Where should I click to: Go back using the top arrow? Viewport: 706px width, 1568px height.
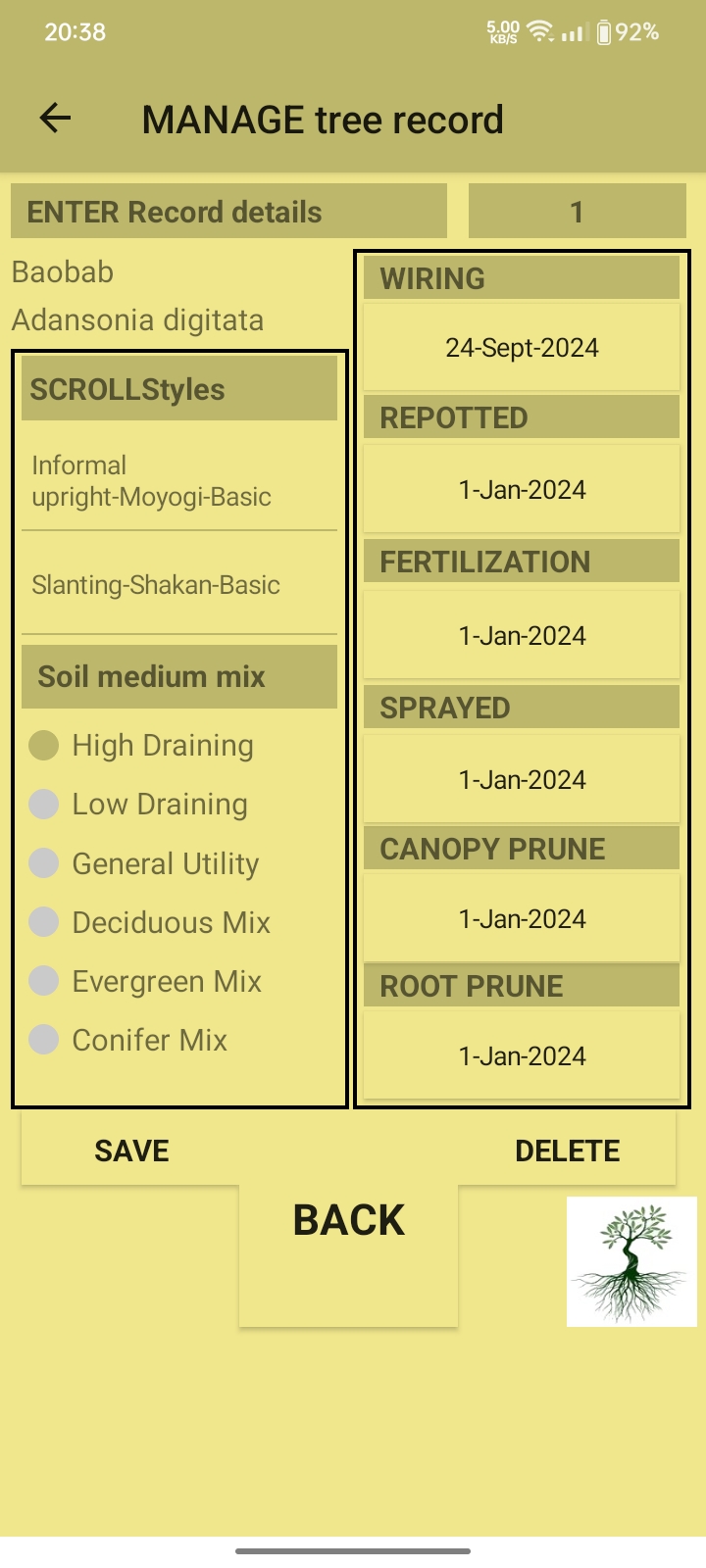[x=56, y=119]
